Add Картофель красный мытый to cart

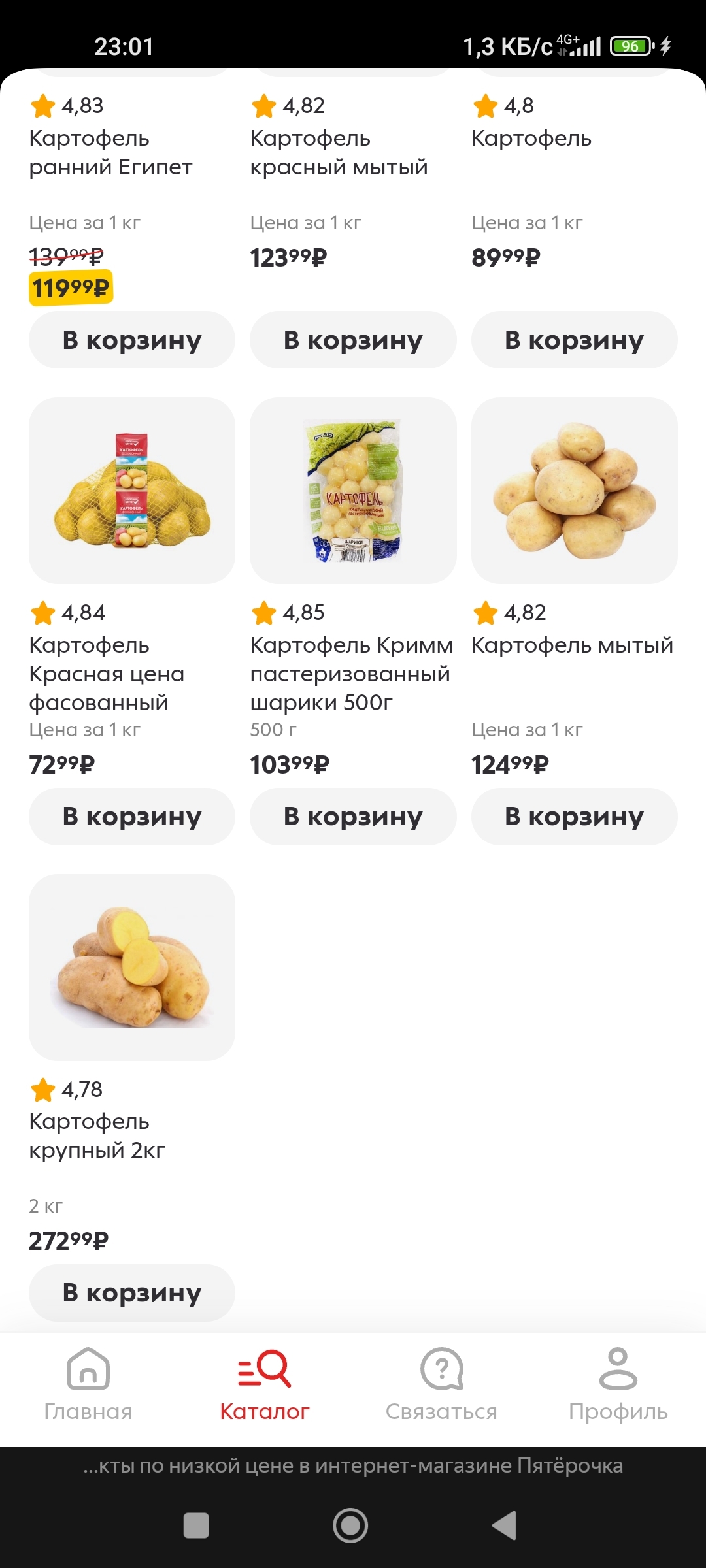point(353,340)
